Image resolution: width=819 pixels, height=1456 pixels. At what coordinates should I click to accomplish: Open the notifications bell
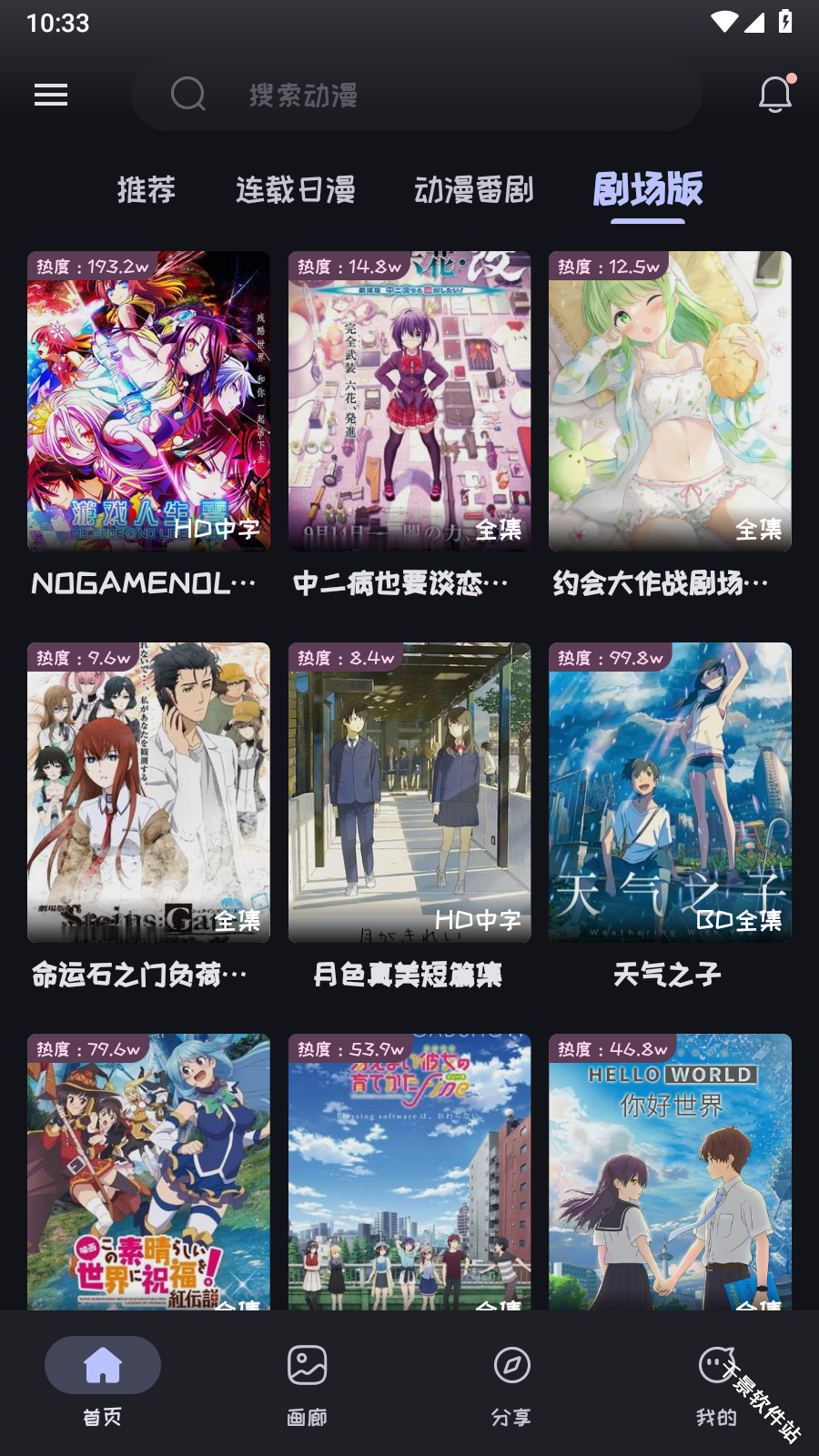point(775,95)
